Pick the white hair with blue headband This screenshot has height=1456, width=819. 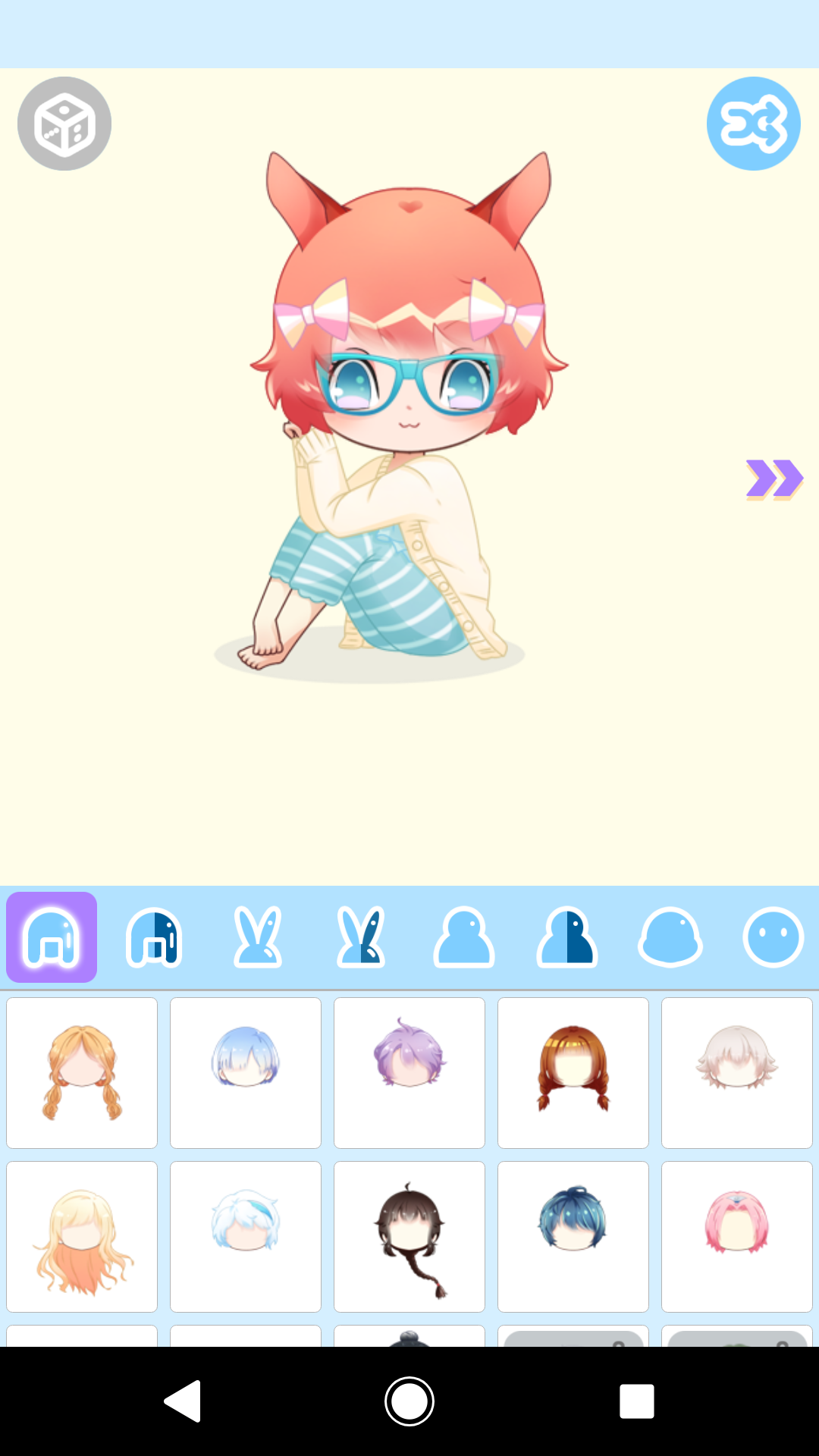click(x=246, y=1236)
